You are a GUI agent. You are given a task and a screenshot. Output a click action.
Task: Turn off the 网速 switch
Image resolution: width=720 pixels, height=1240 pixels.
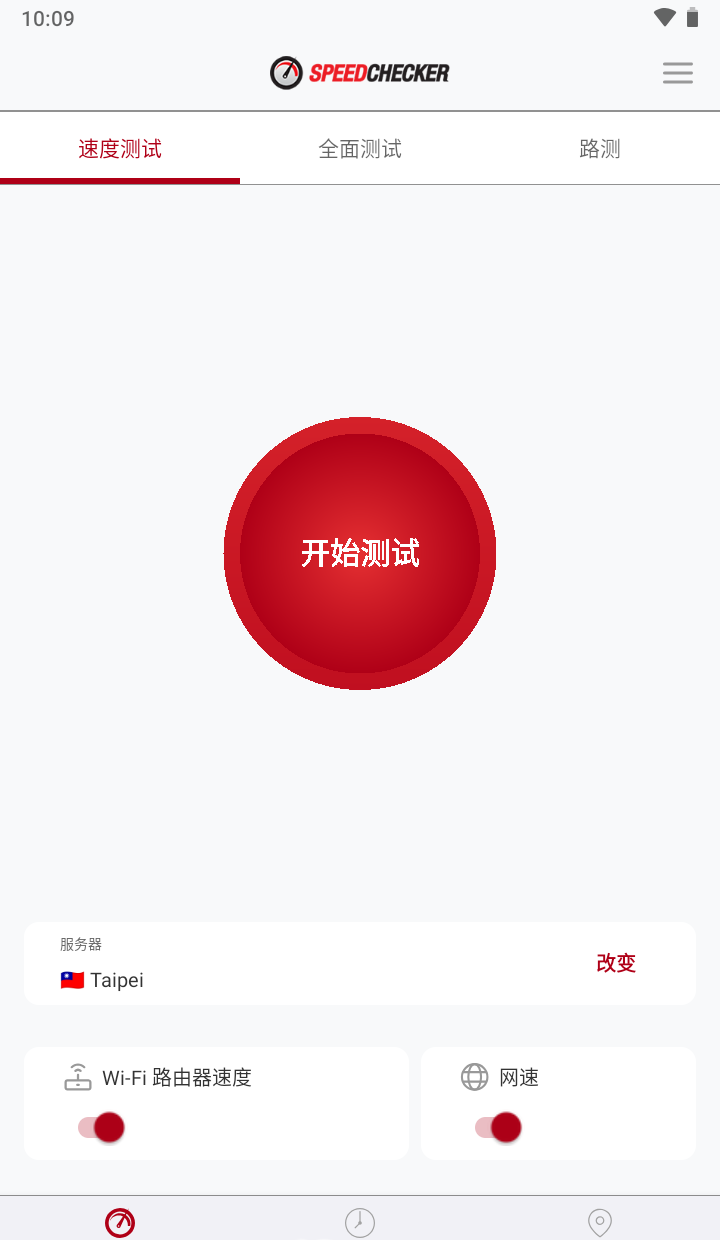497,1127
